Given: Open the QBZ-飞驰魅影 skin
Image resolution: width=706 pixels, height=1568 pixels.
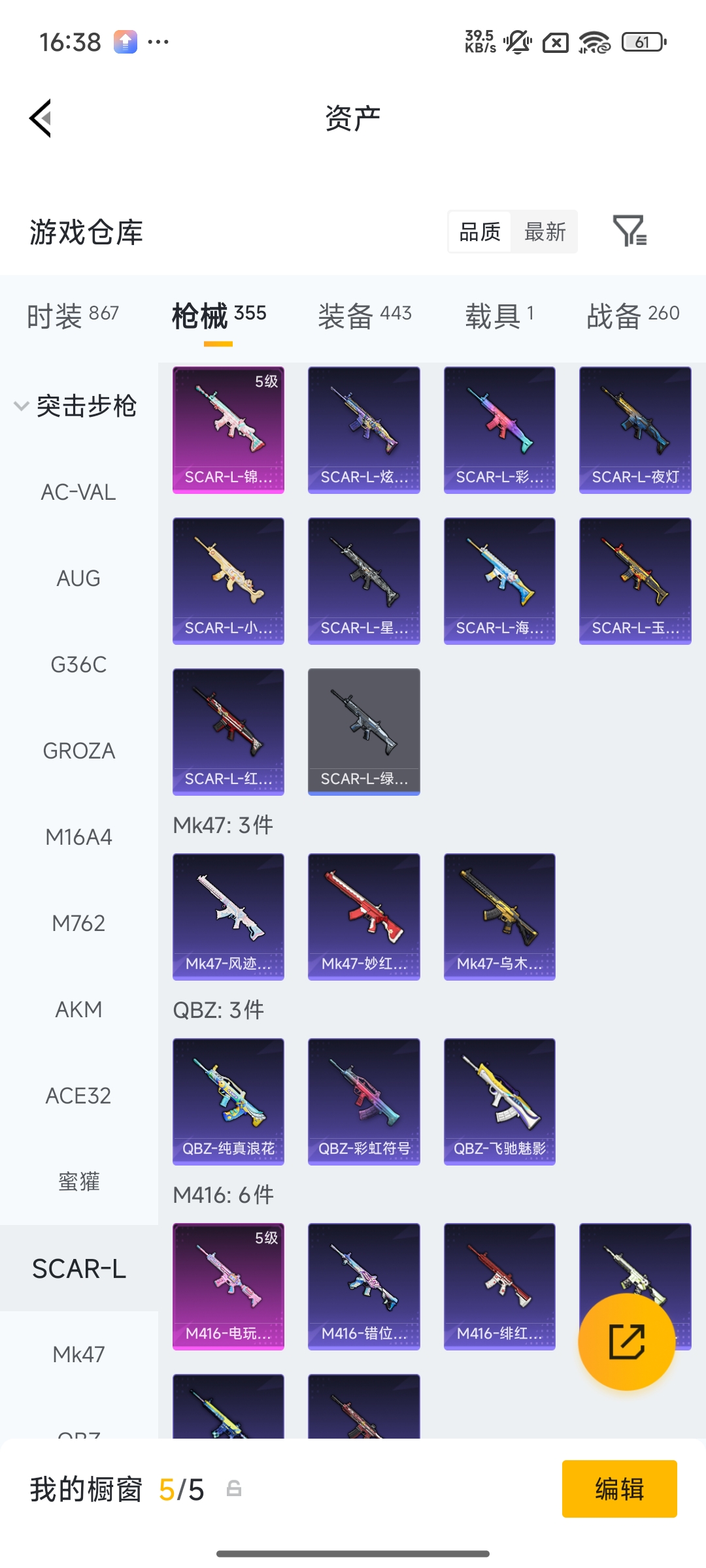Looking at the screenshot, I should pyautogui.click(x=499, y=1102).
